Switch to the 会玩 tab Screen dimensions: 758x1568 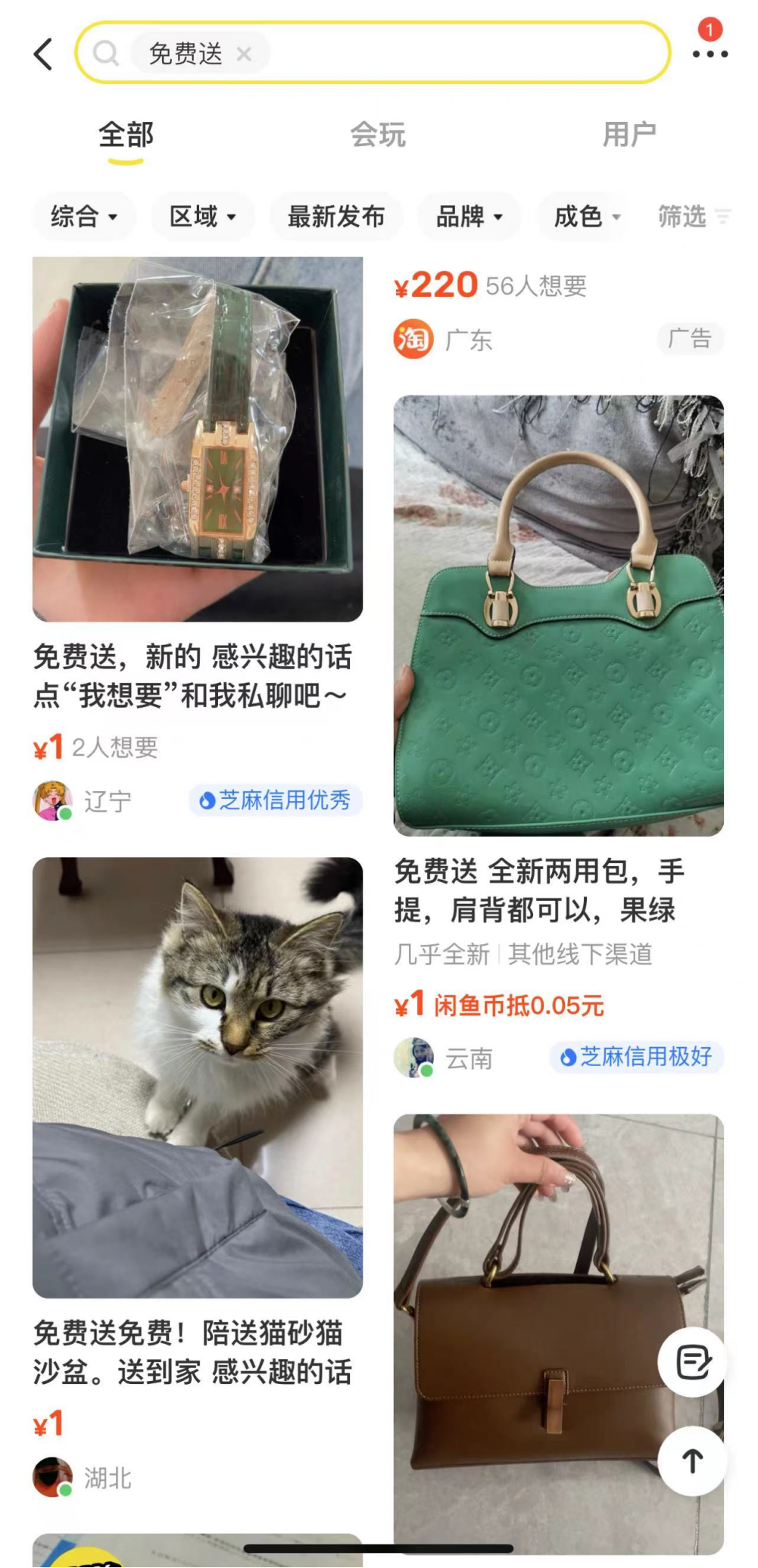tap(378, 135)
